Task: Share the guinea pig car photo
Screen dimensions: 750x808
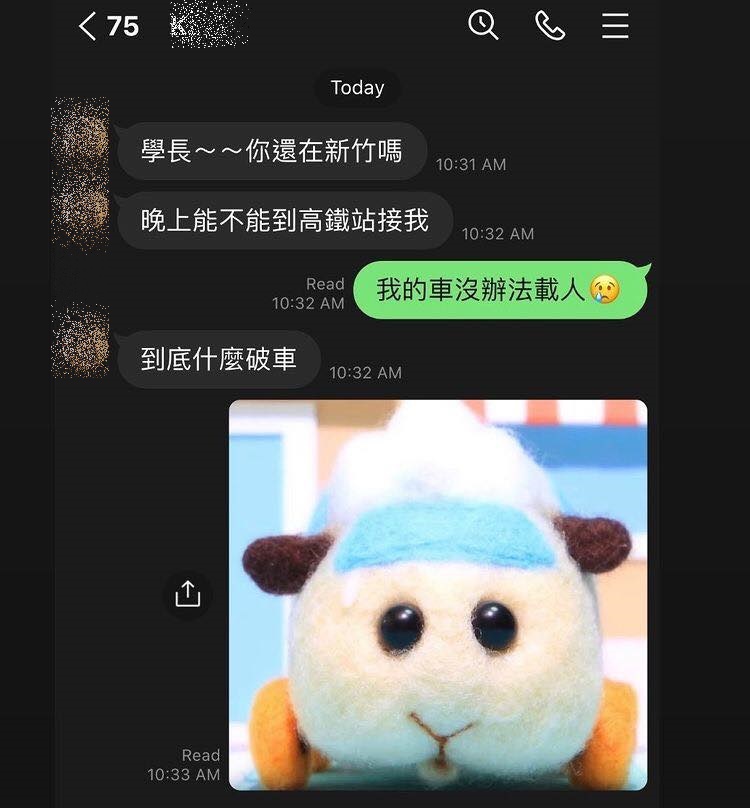Action: pyautogui.click(x=188, y=594)
